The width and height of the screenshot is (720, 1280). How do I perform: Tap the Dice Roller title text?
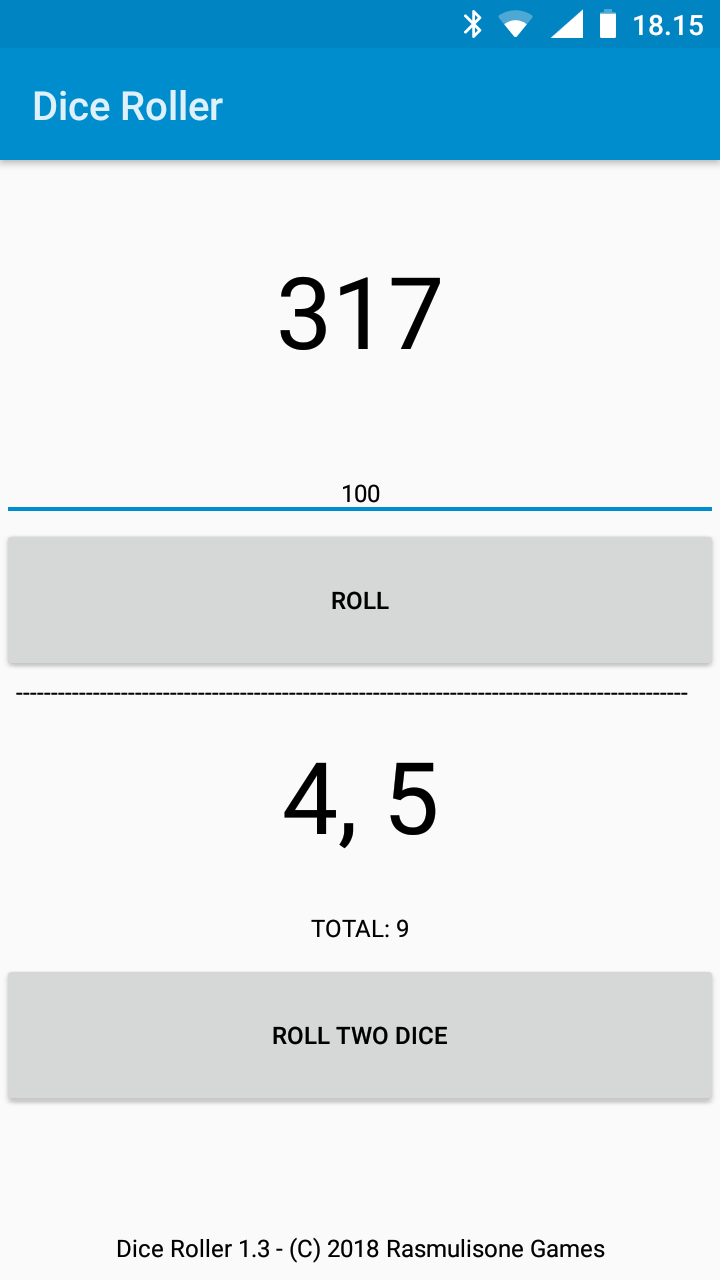tap(127, 105)
